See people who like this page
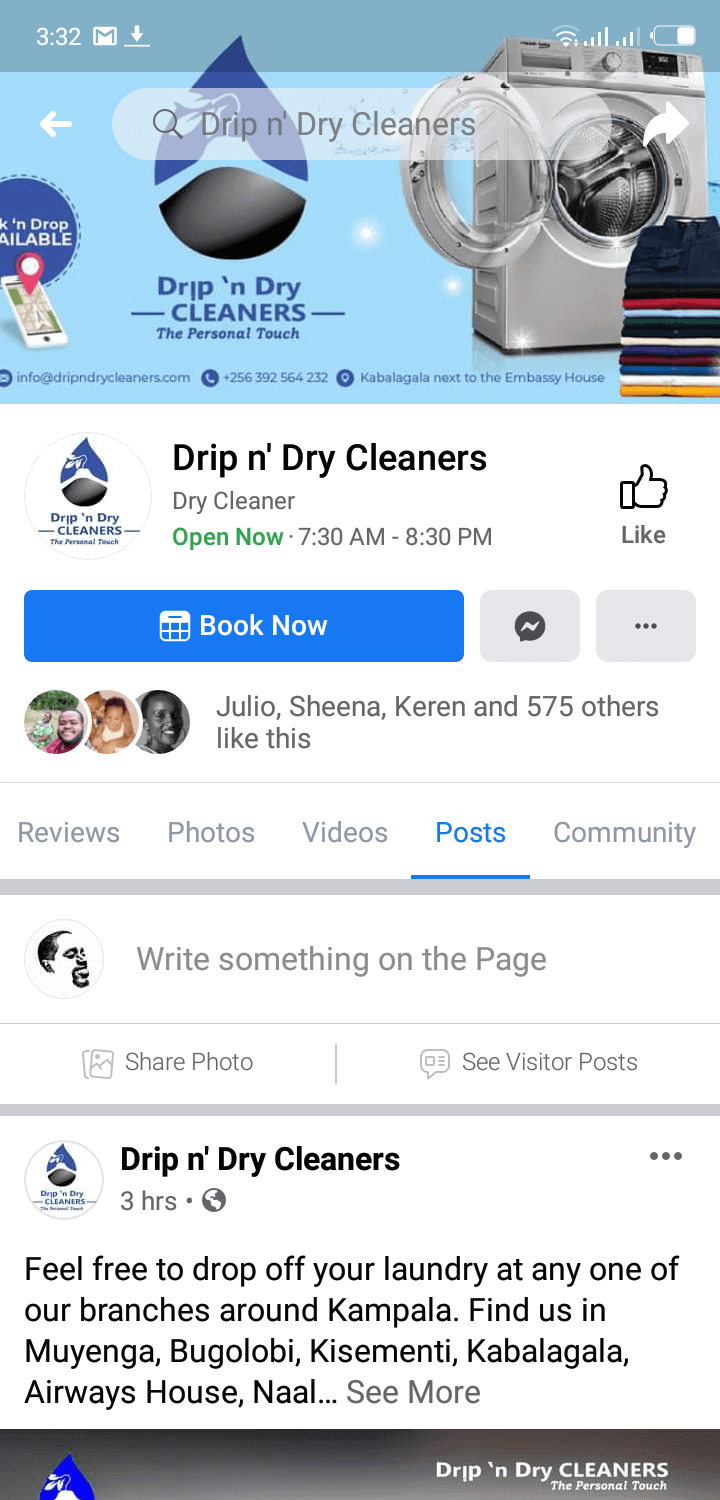 436,722
